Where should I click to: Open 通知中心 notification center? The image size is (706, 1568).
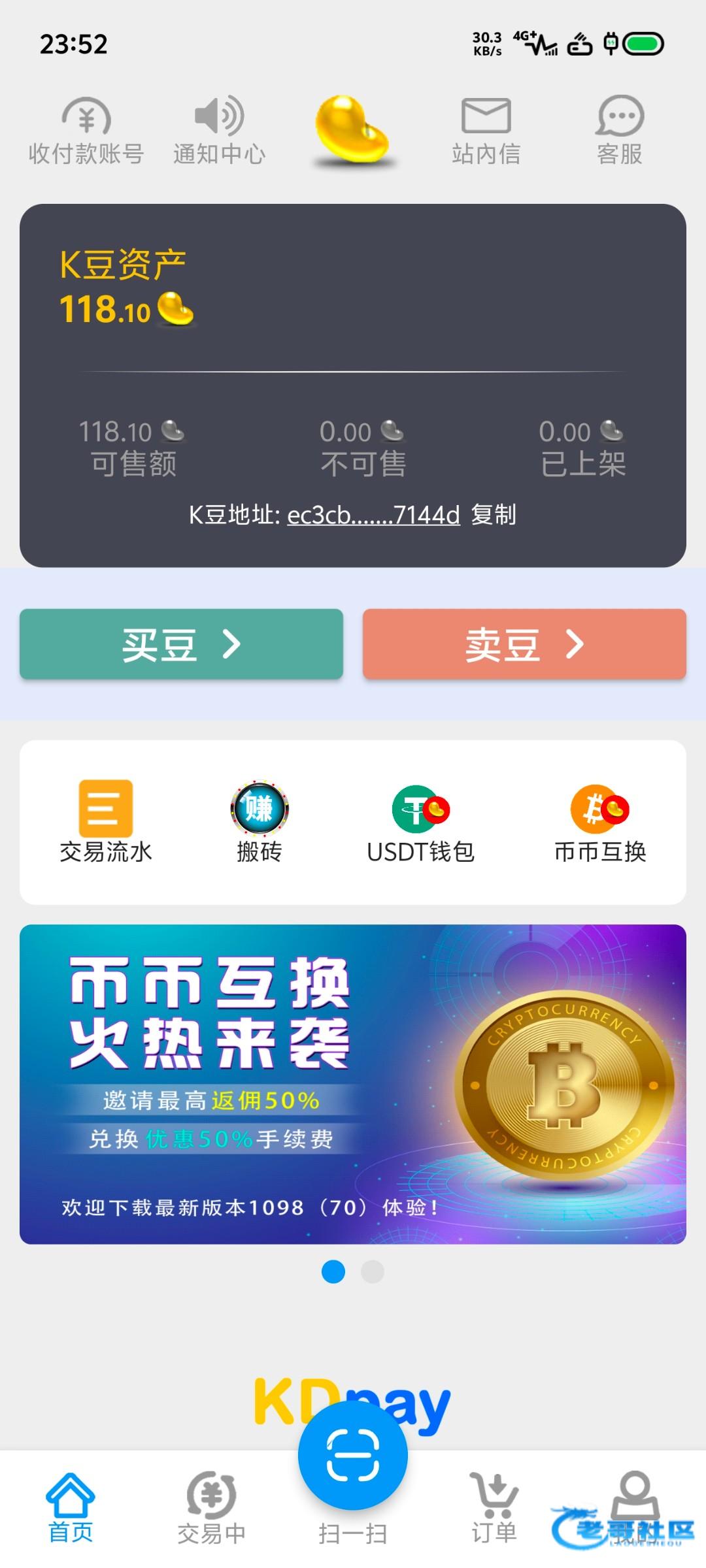click(x=219, y=131)
